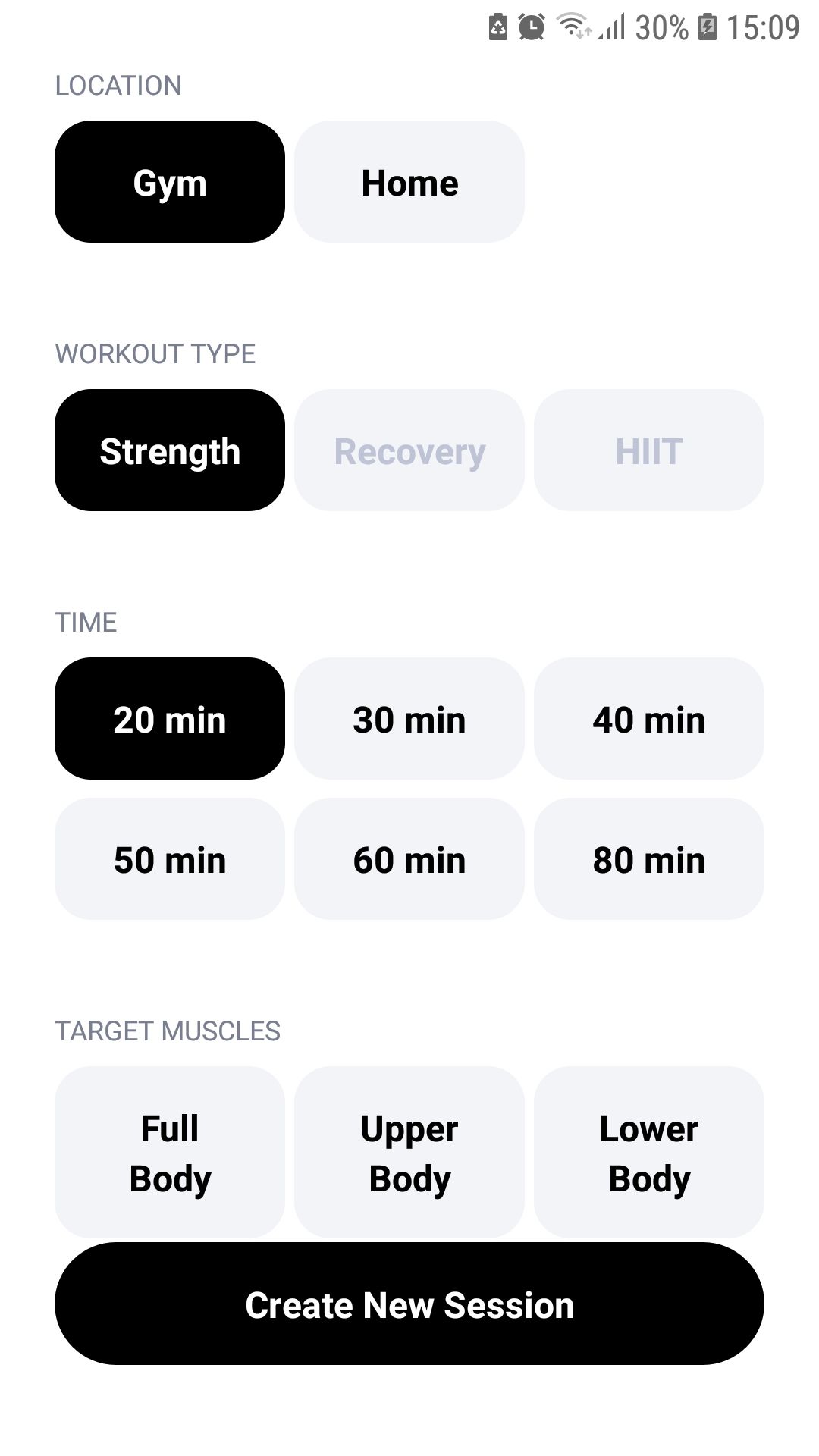Pick the Recovery workout type
Screen dimensions: 819x1456
click(409, 450)
